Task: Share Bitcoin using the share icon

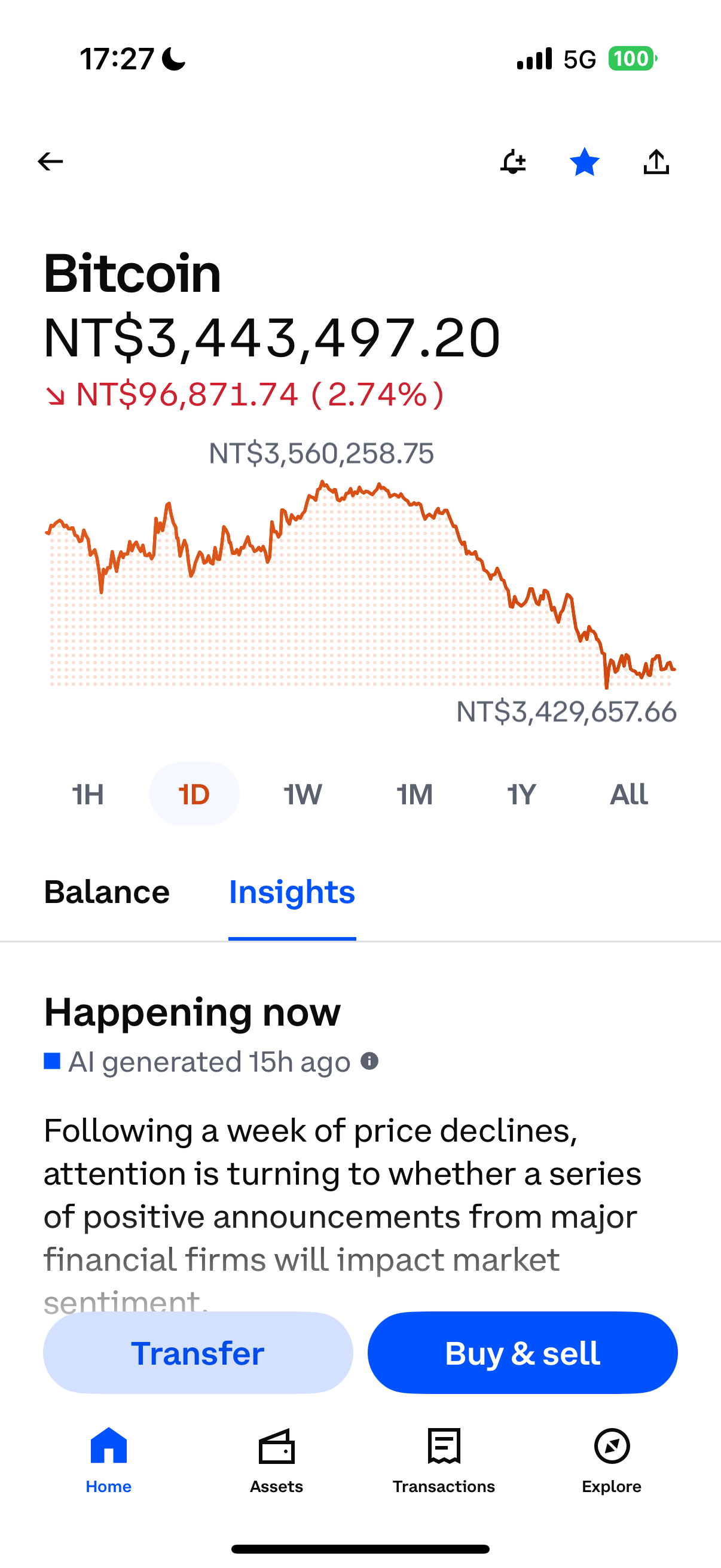Action: pyautogui.click(x=656, y=161)
